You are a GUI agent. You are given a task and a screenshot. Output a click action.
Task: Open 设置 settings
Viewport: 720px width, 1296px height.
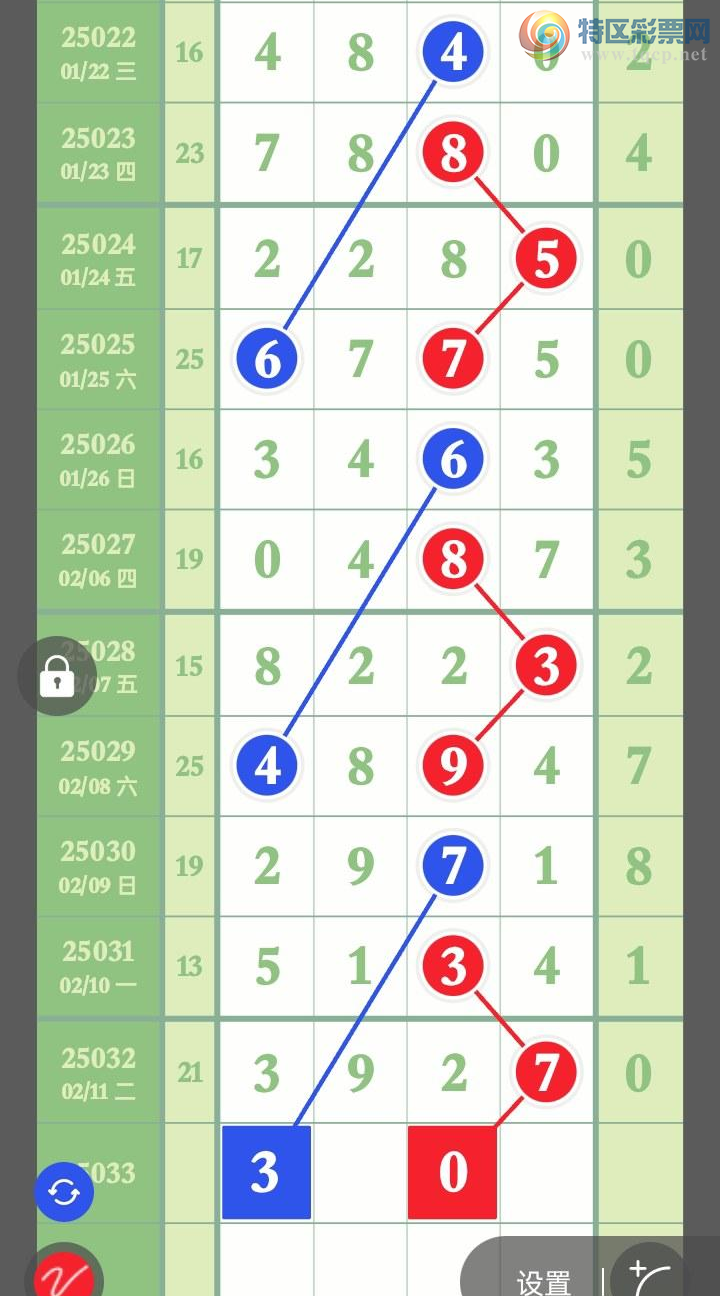(x=543, y=1280)
